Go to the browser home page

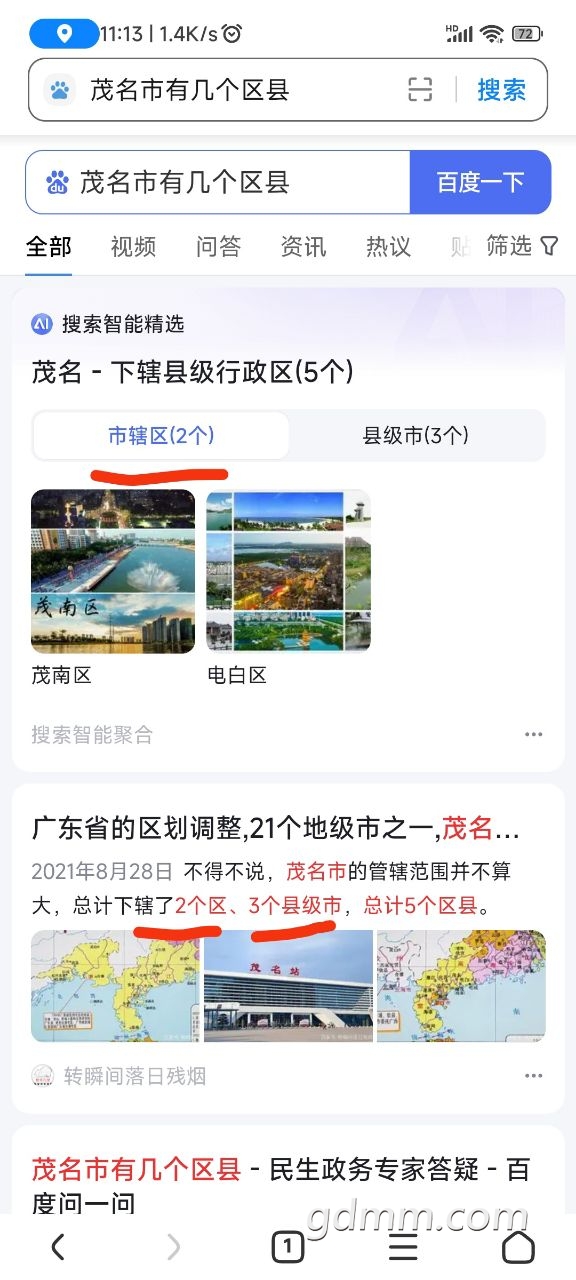click(518, 1246)
